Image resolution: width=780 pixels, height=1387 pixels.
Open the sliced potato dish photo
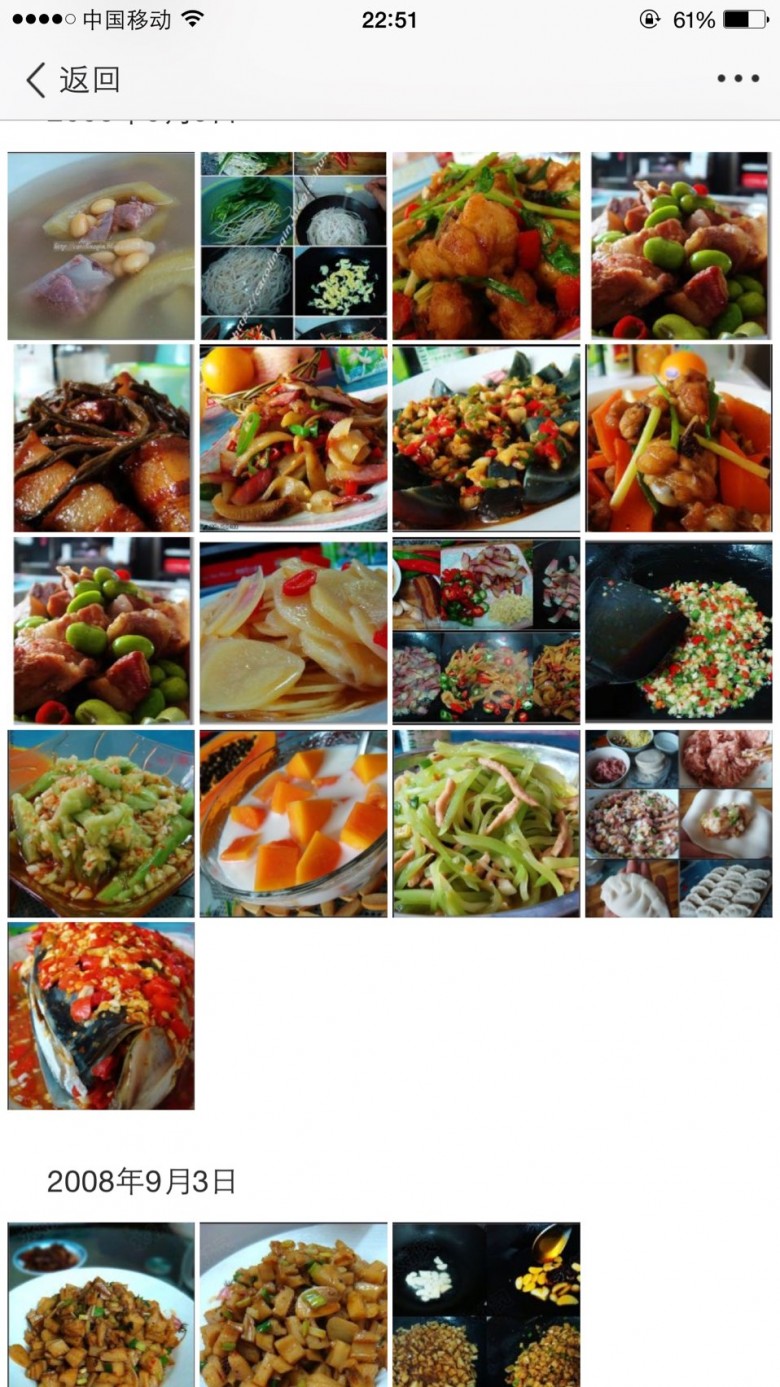coord(293,631)
